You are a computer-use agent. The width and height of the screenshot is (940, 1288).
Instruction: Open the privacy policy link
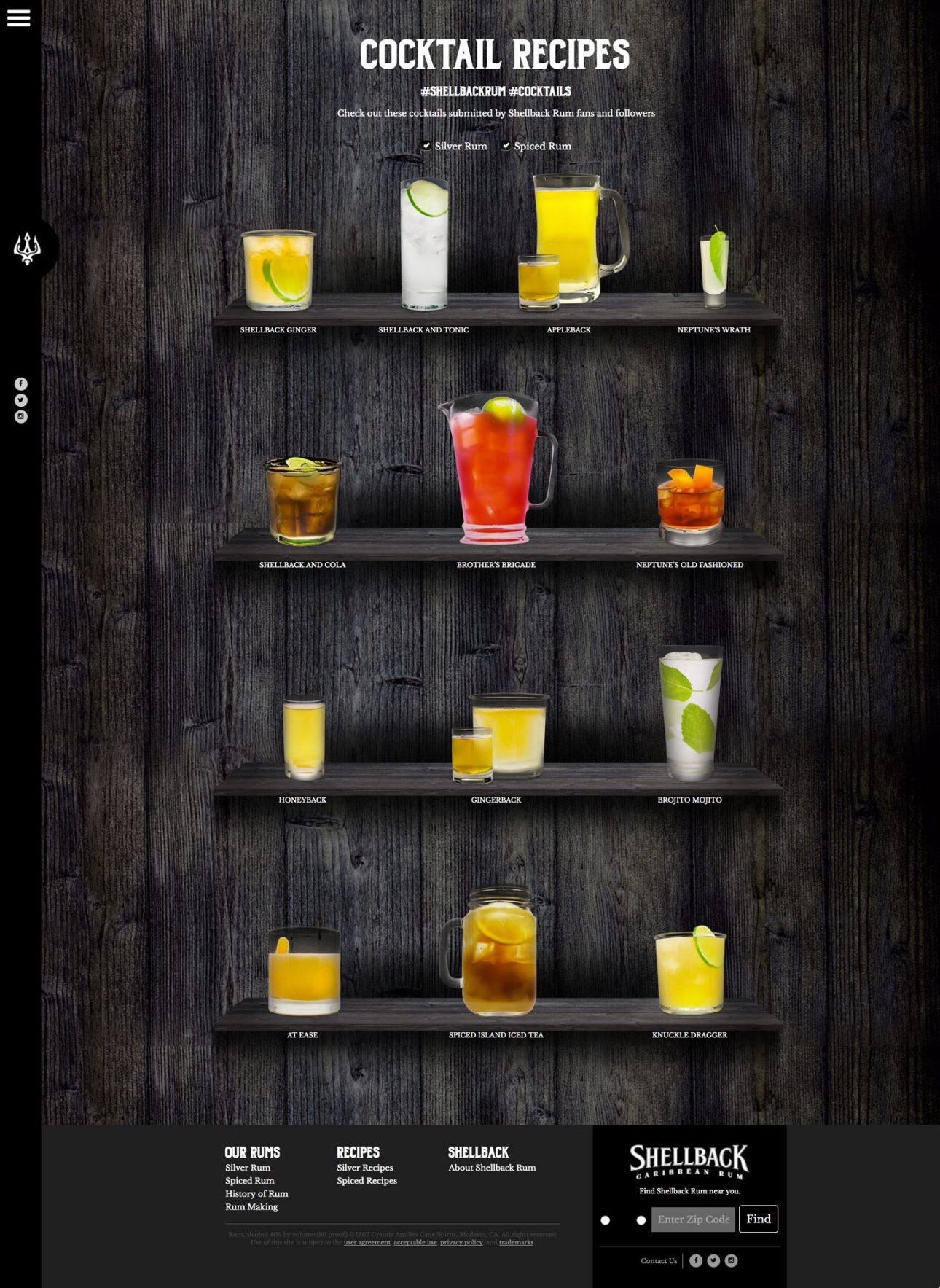coord(461,1243)
